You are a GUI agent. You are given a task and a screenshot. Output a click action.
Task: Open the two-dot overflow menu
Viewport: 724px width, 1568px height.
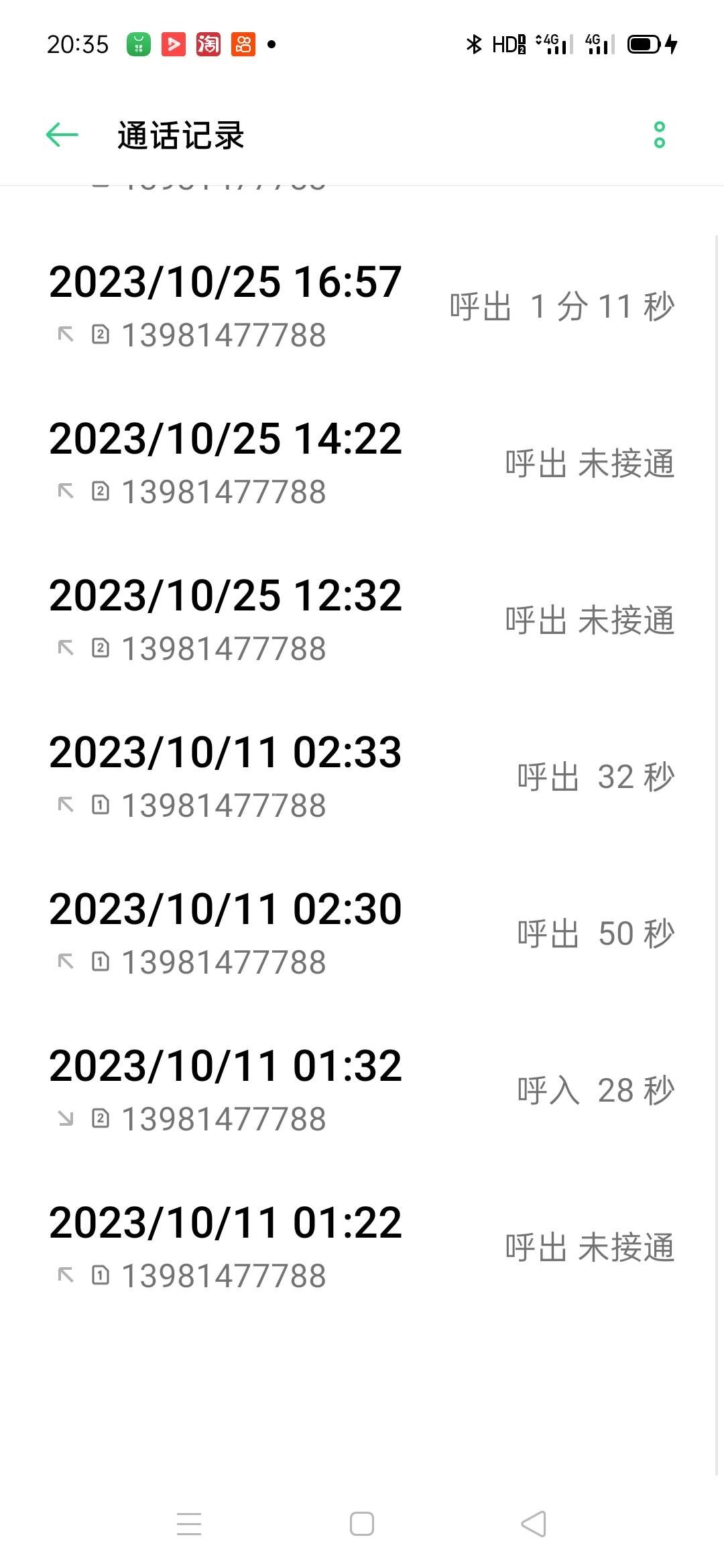[660, 135]
